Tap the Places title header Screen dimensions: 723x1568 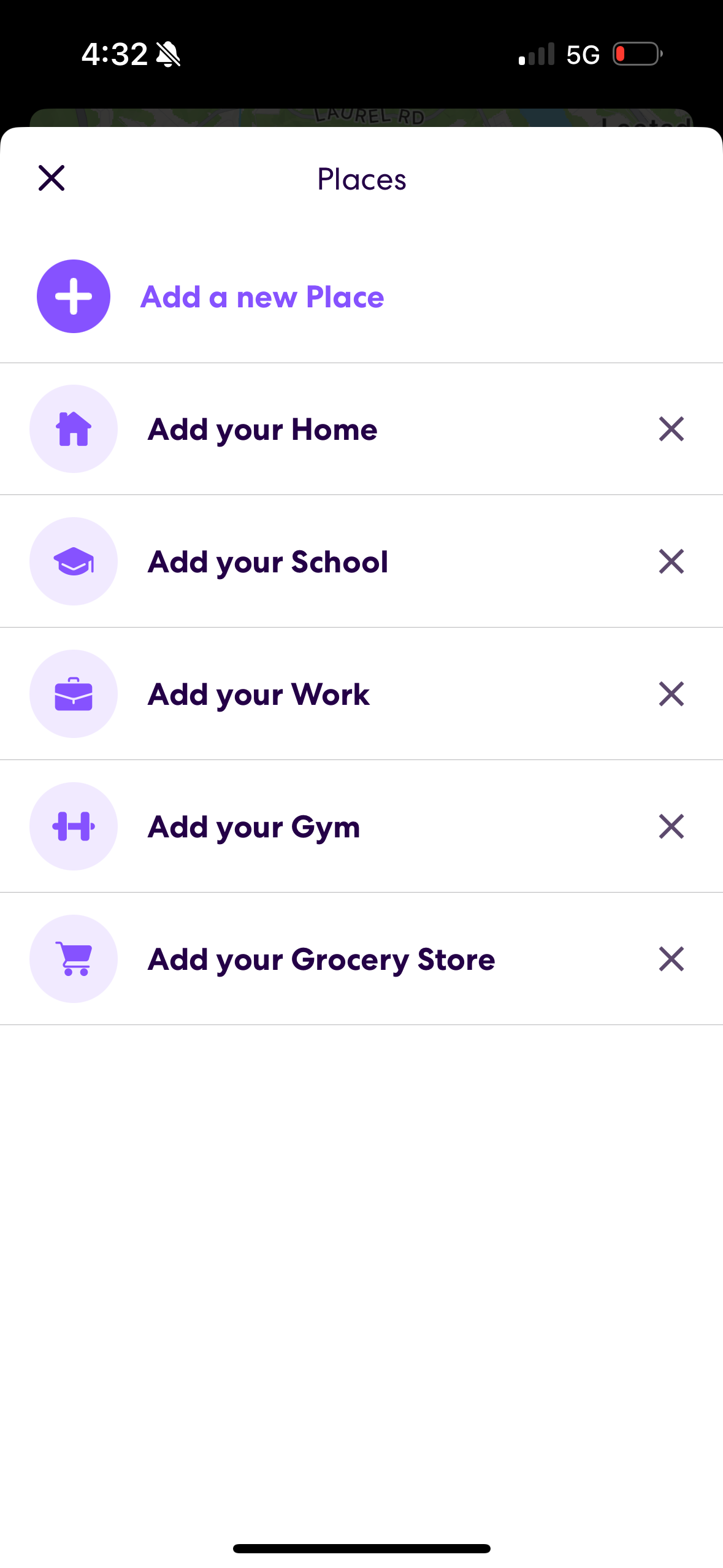point(361,179)
